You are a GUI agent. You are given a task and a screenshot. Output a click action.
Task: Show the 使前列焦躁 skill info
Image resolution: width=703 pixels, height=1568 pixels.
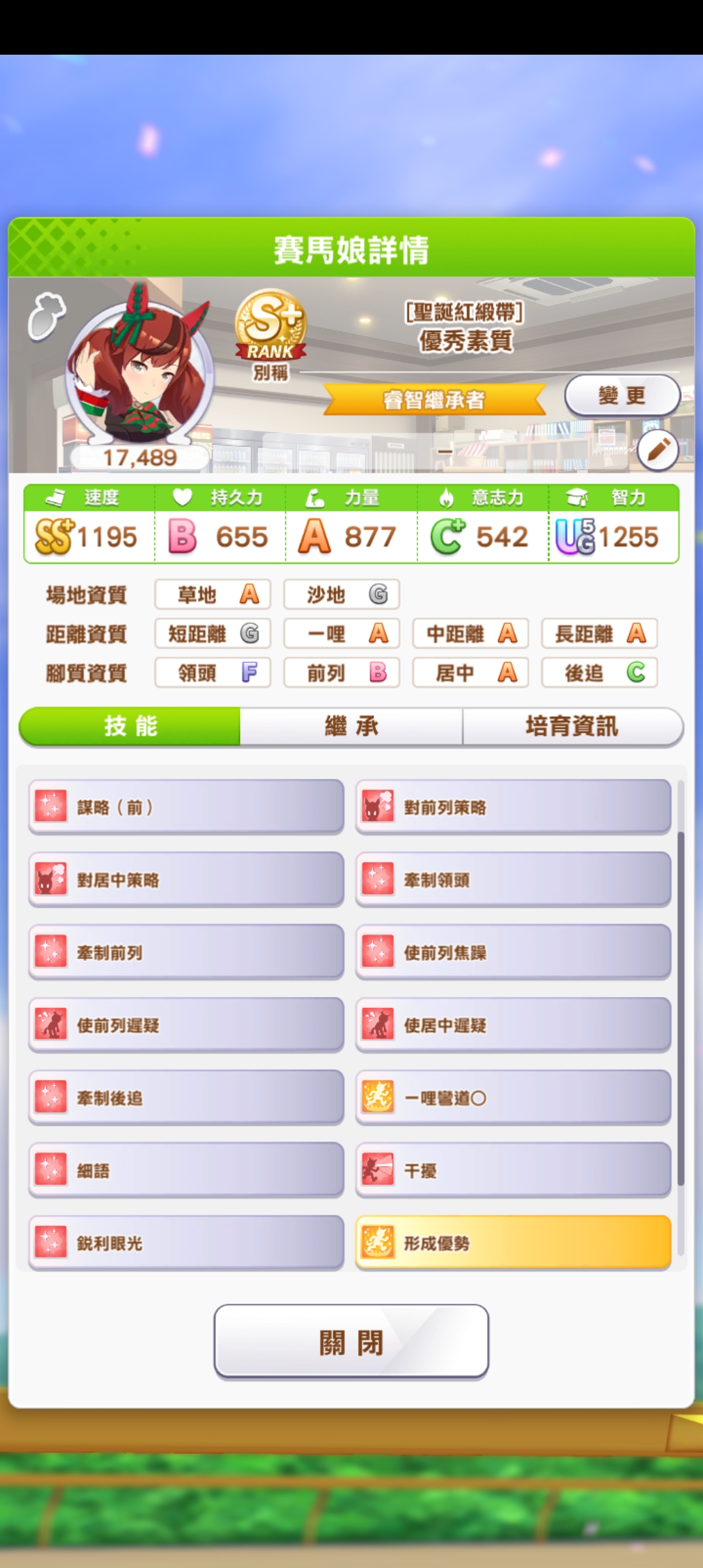point(513,953)
